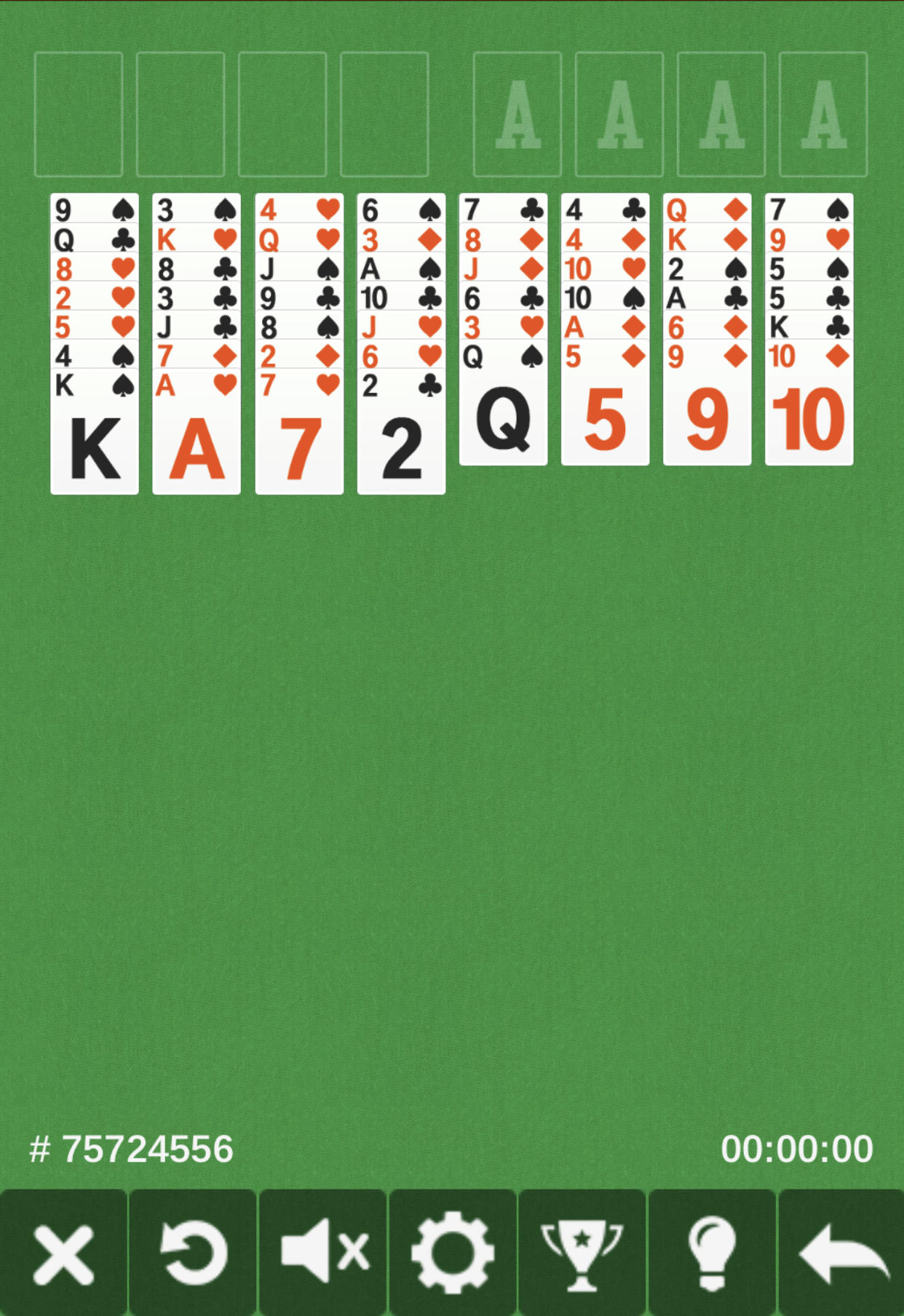This screenshot has width=904, height=1316.
Task: Select the King of spades card
Action: (x=95, y=444)
